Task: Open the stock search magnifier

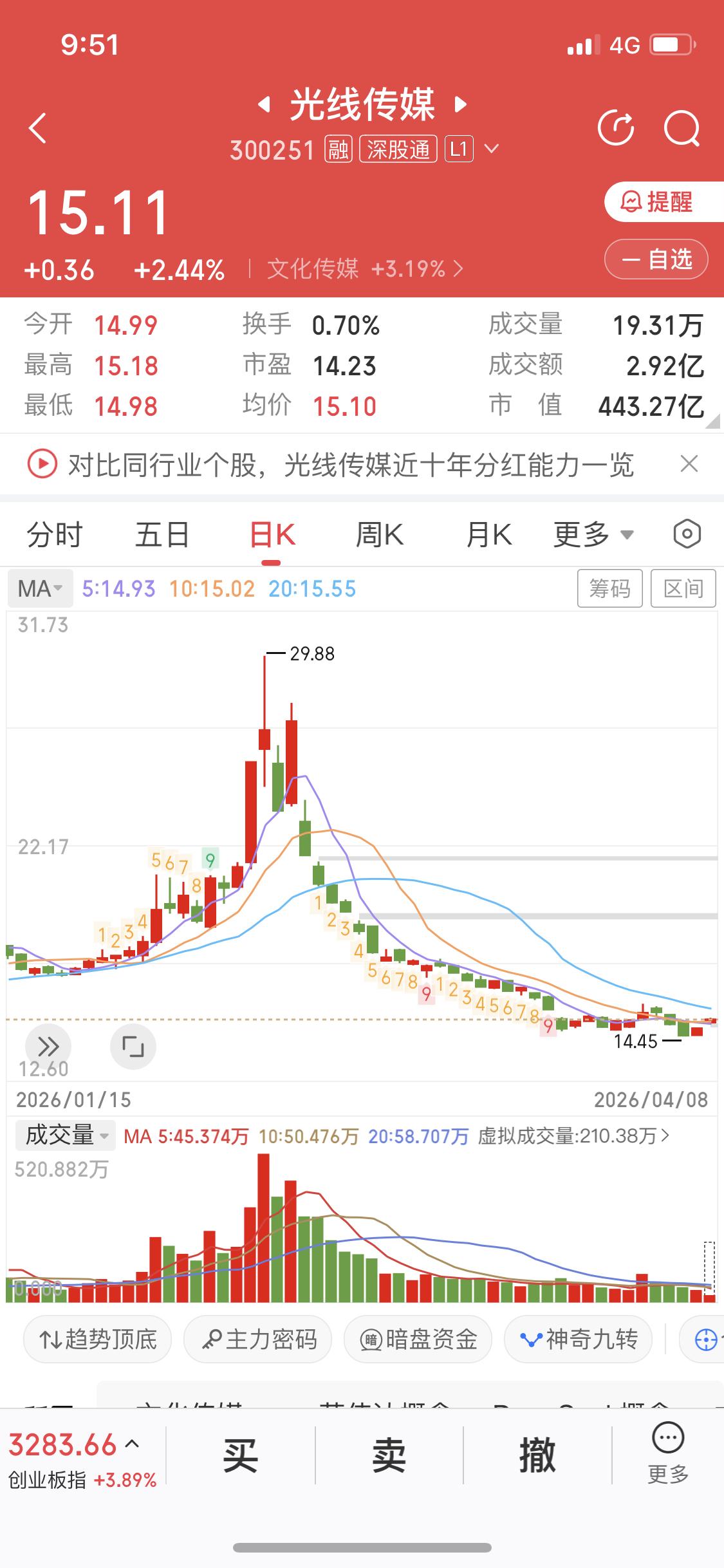Action: 683,128
